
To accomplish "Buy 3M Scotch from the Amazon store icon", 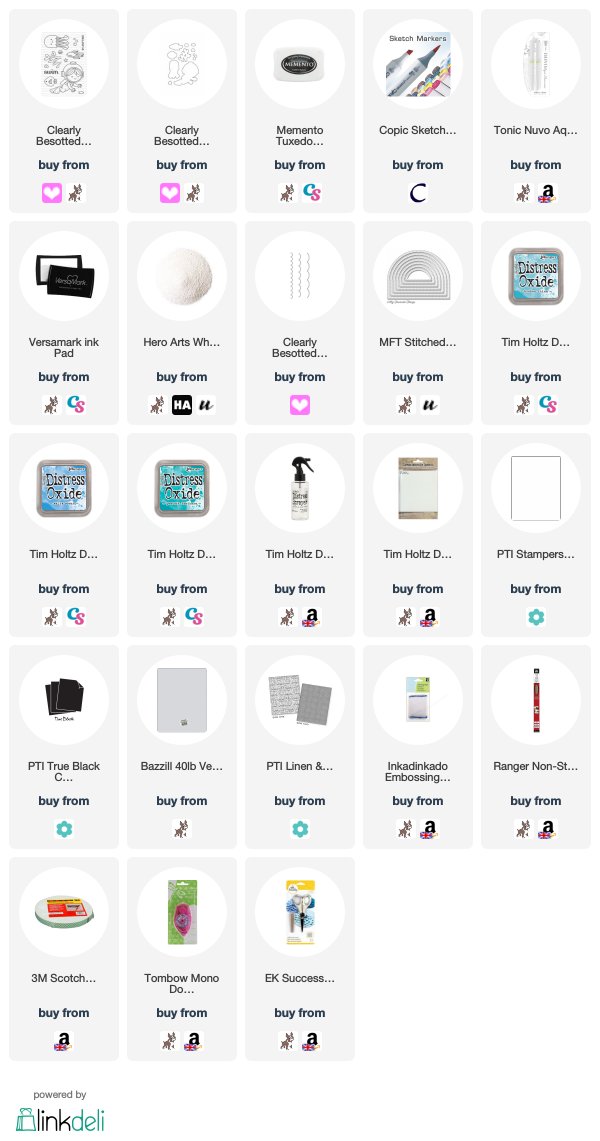I will point(64,1041).
